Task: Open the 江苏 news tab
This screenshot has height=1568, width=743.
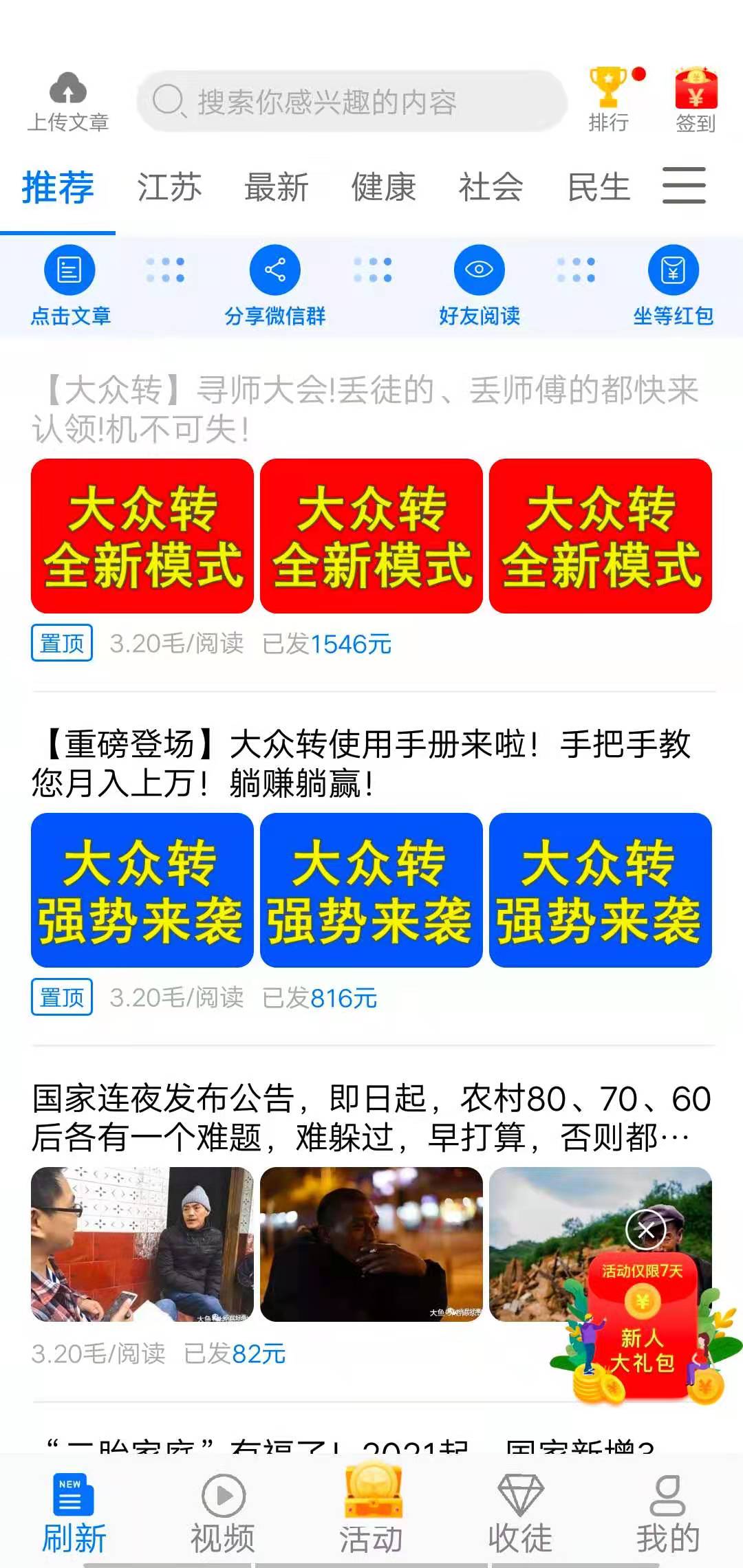Action: coord(169,186)
